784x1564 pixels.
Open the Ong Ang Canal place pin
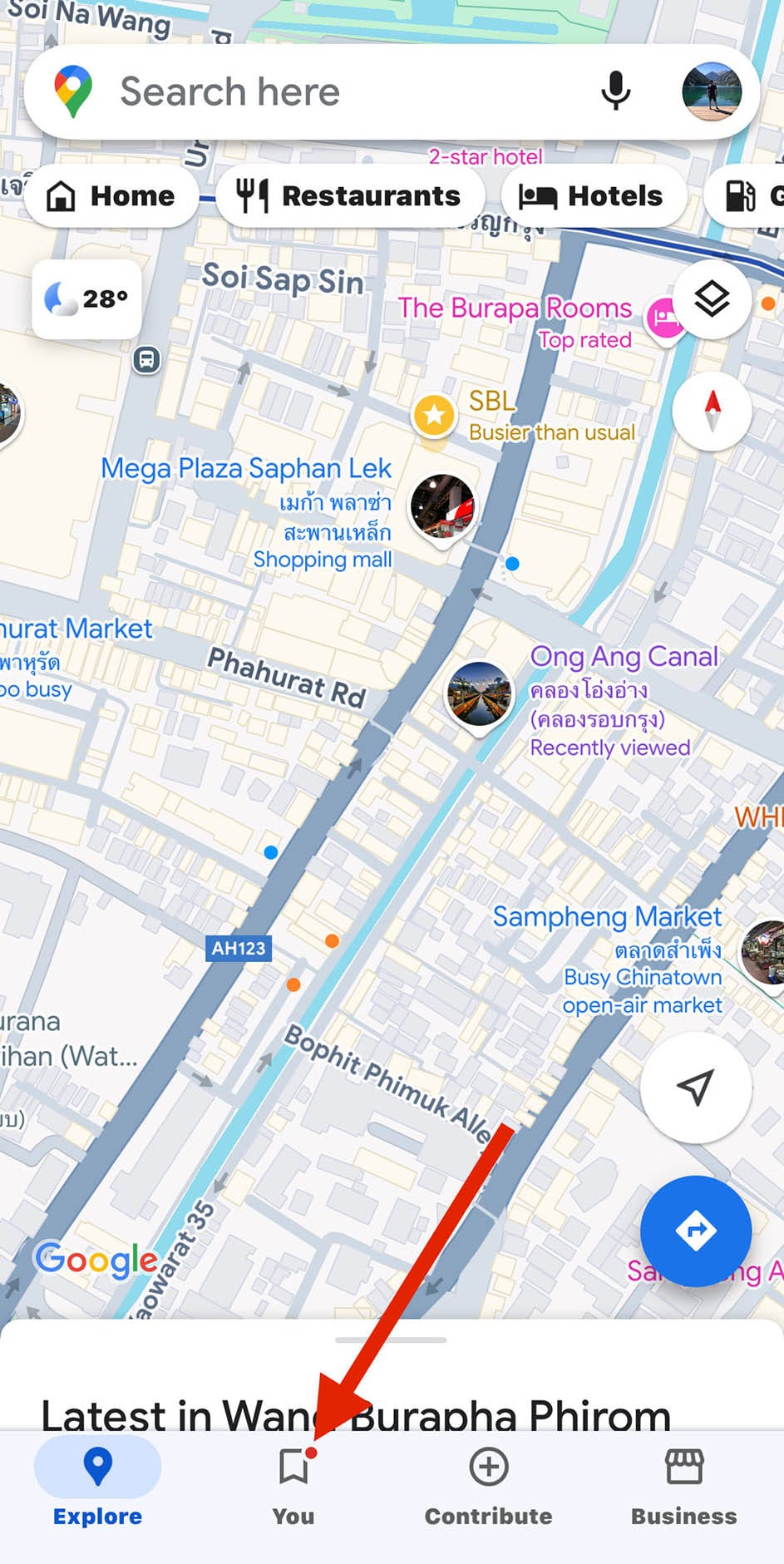479,693
